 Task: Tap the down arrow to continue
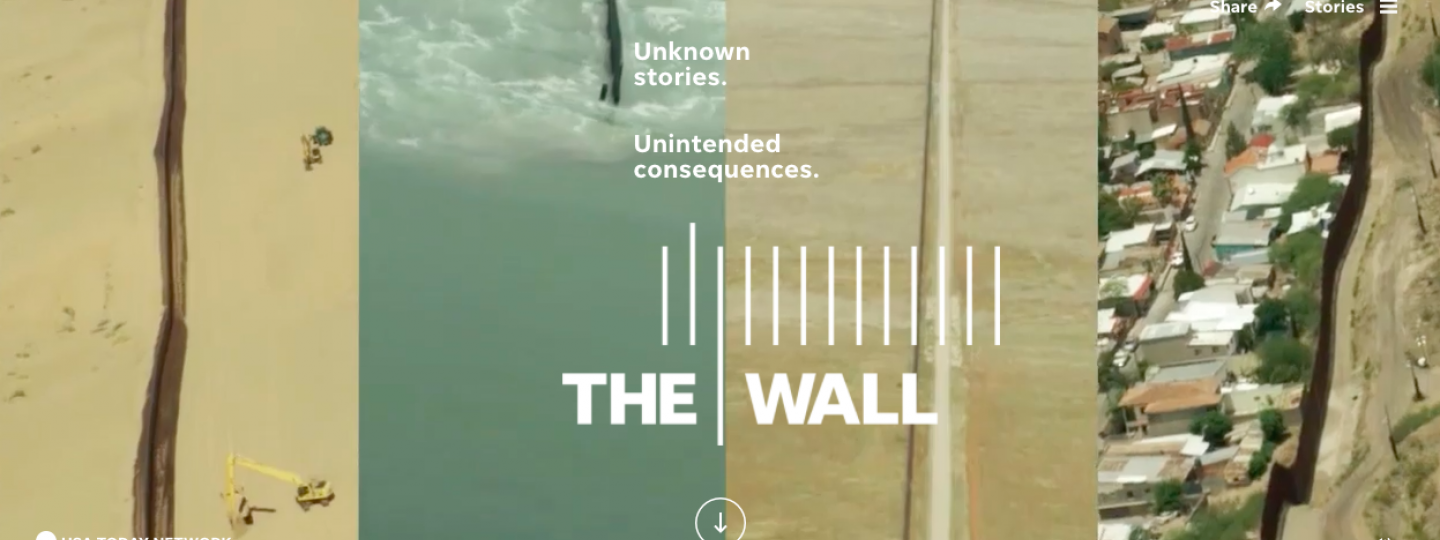point(720,521)
